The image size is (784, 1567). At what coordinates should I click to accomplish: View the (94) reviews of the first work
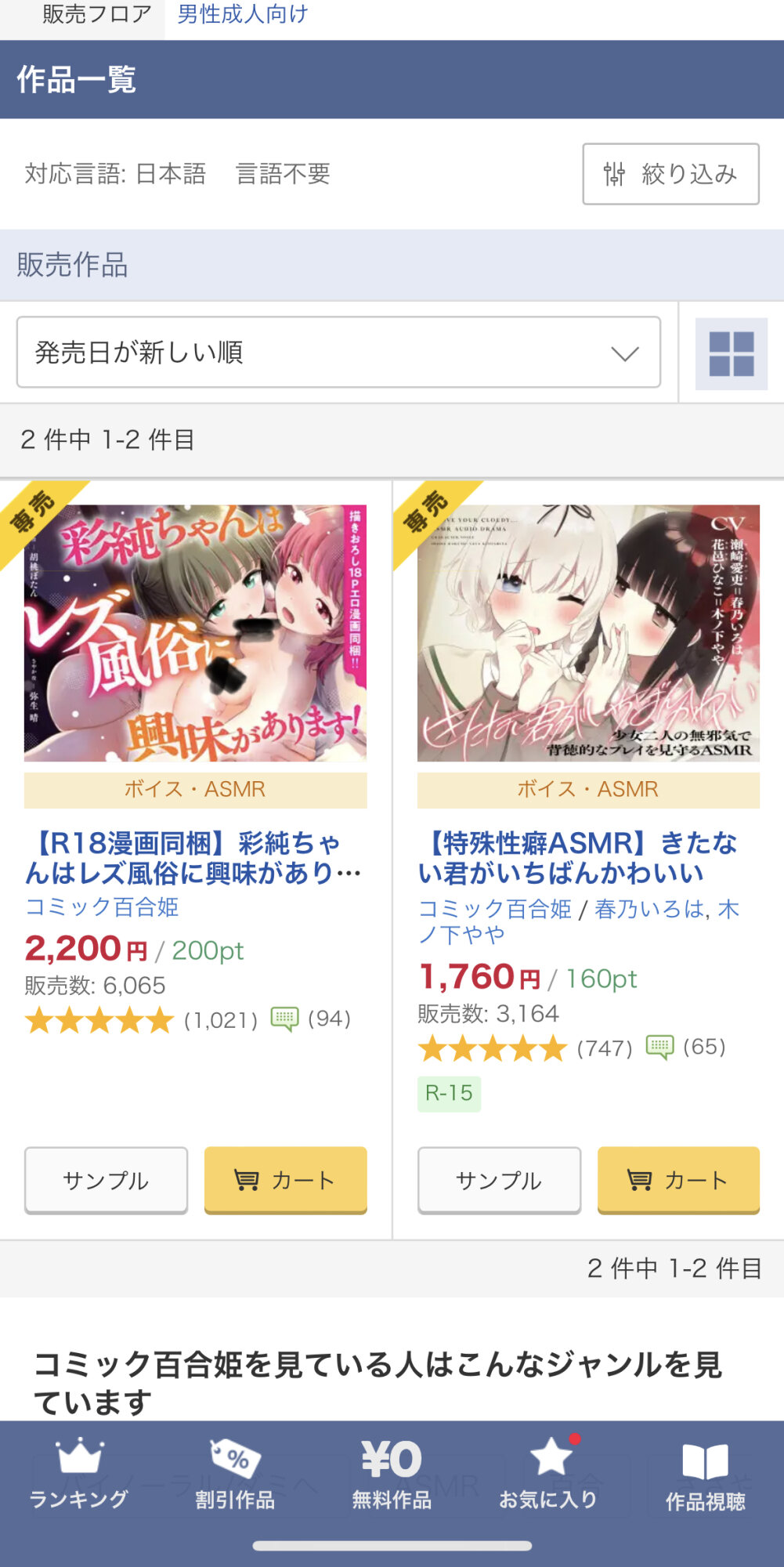pyautogui.click(x=311, y=1019)
